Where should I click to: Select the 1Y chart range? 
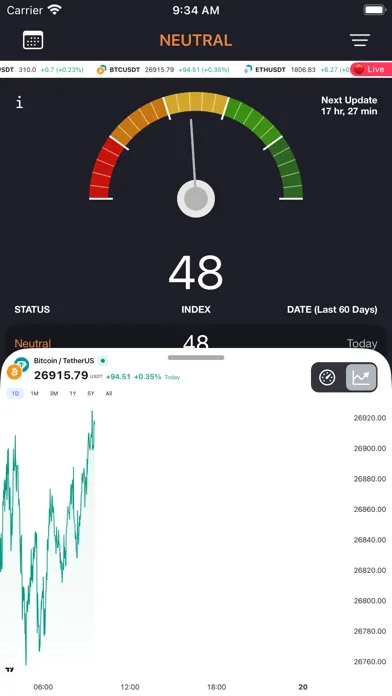click(x=73, y=393)
